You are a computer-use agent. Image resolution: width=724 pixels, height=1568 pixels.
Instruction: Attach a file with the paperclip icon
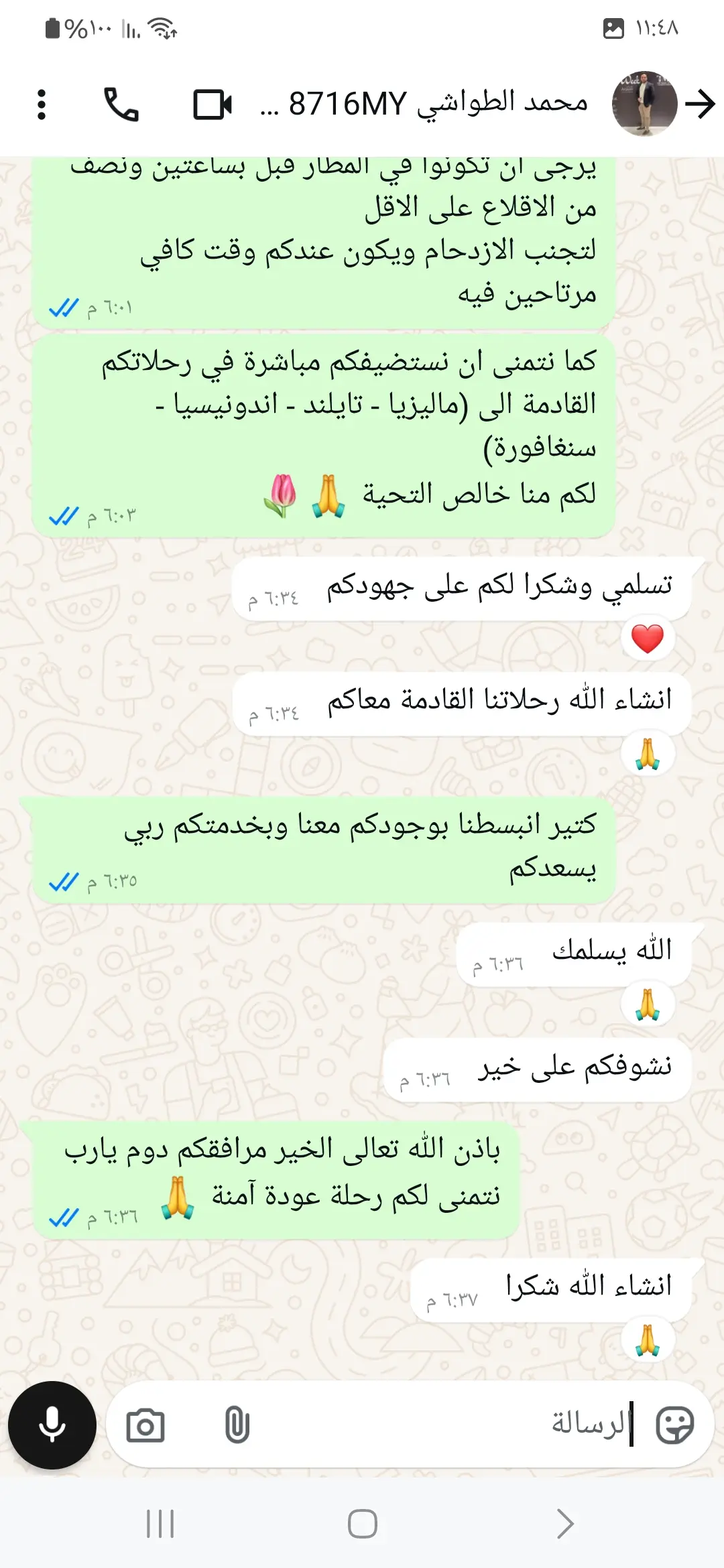point(237,1425)
